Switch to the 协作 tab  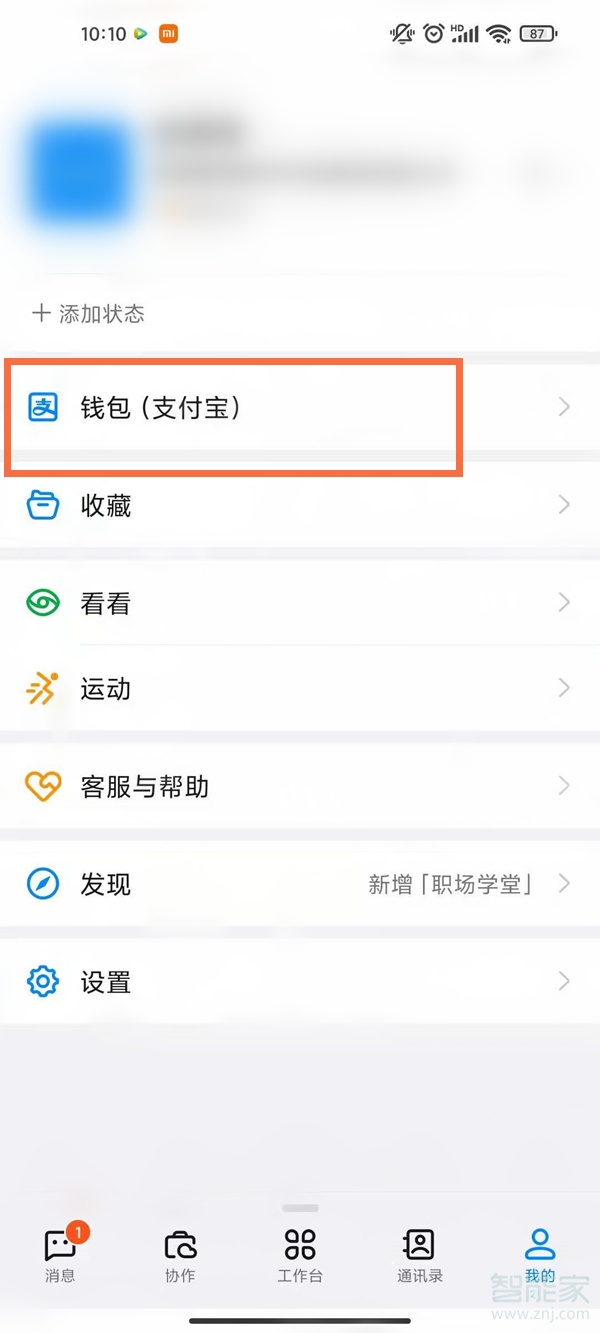pos(180,1254)
